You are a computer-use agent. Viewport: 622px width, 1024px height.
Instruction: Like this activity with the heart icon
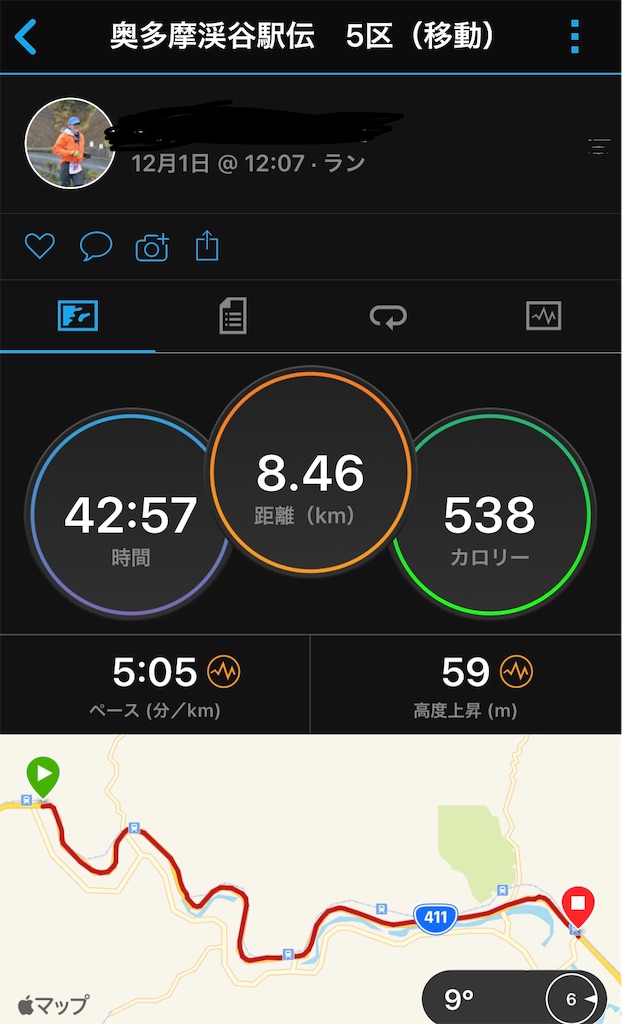39,245
